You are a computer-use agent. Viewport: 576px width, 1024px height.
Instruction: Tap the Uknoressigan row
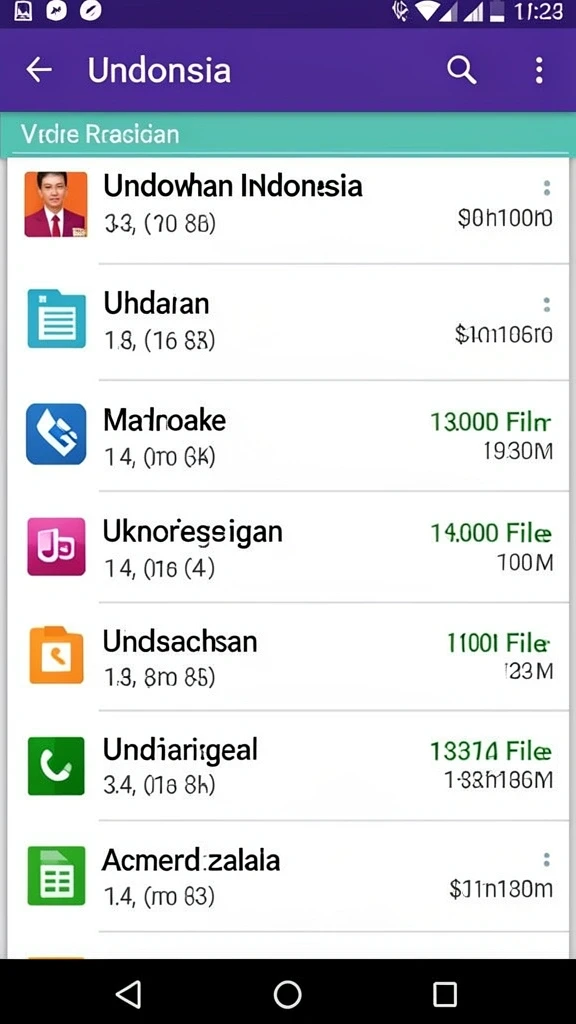point(288,547)
